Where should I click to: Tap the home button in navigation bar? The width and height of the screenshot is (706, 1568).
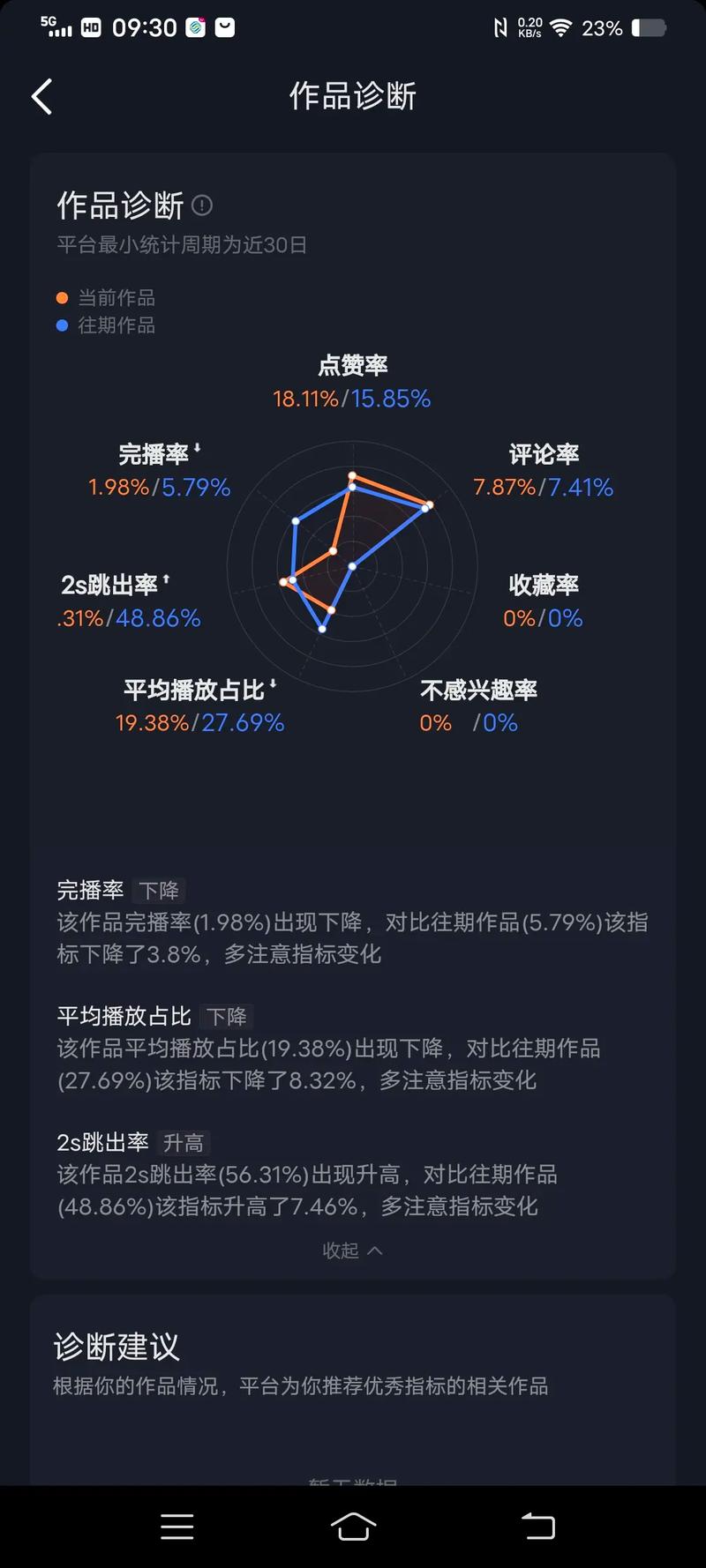point(353,1527)
